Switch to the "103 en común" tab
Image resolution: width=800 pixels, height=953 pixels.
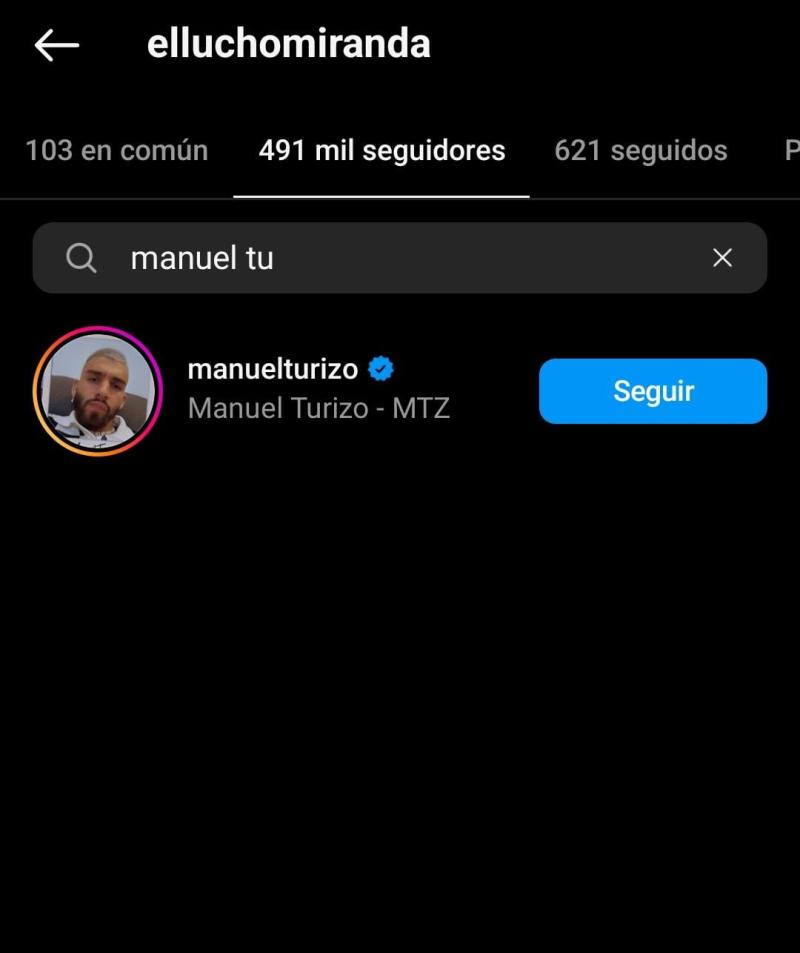(115, 150)
